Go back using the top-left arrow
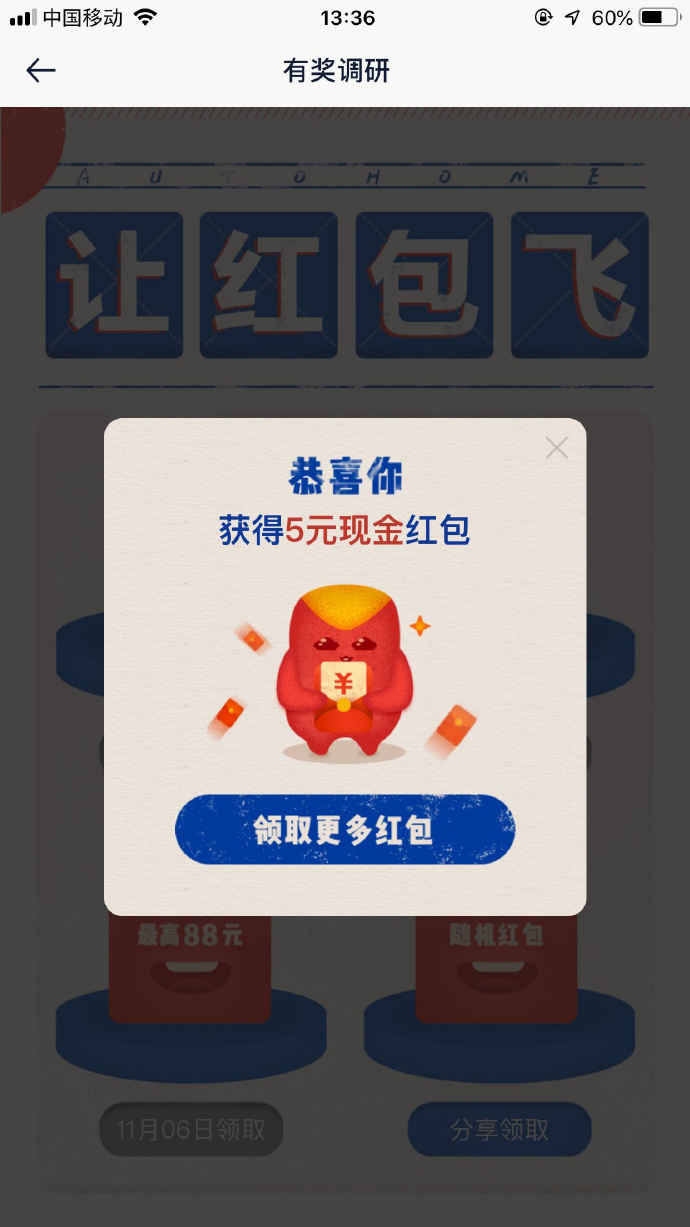This screenshot has width=690, height=1227. click(41, 70)
